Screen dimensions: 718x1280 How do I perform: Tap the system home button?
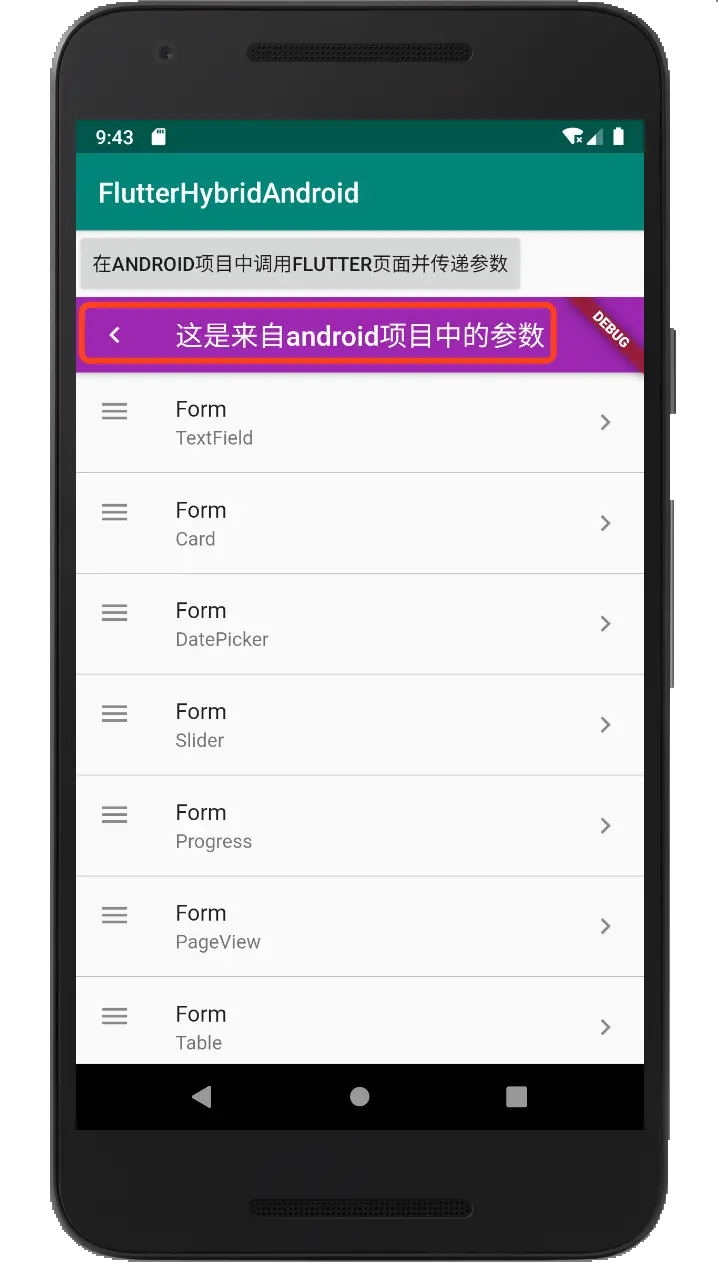pos(359,1097)
